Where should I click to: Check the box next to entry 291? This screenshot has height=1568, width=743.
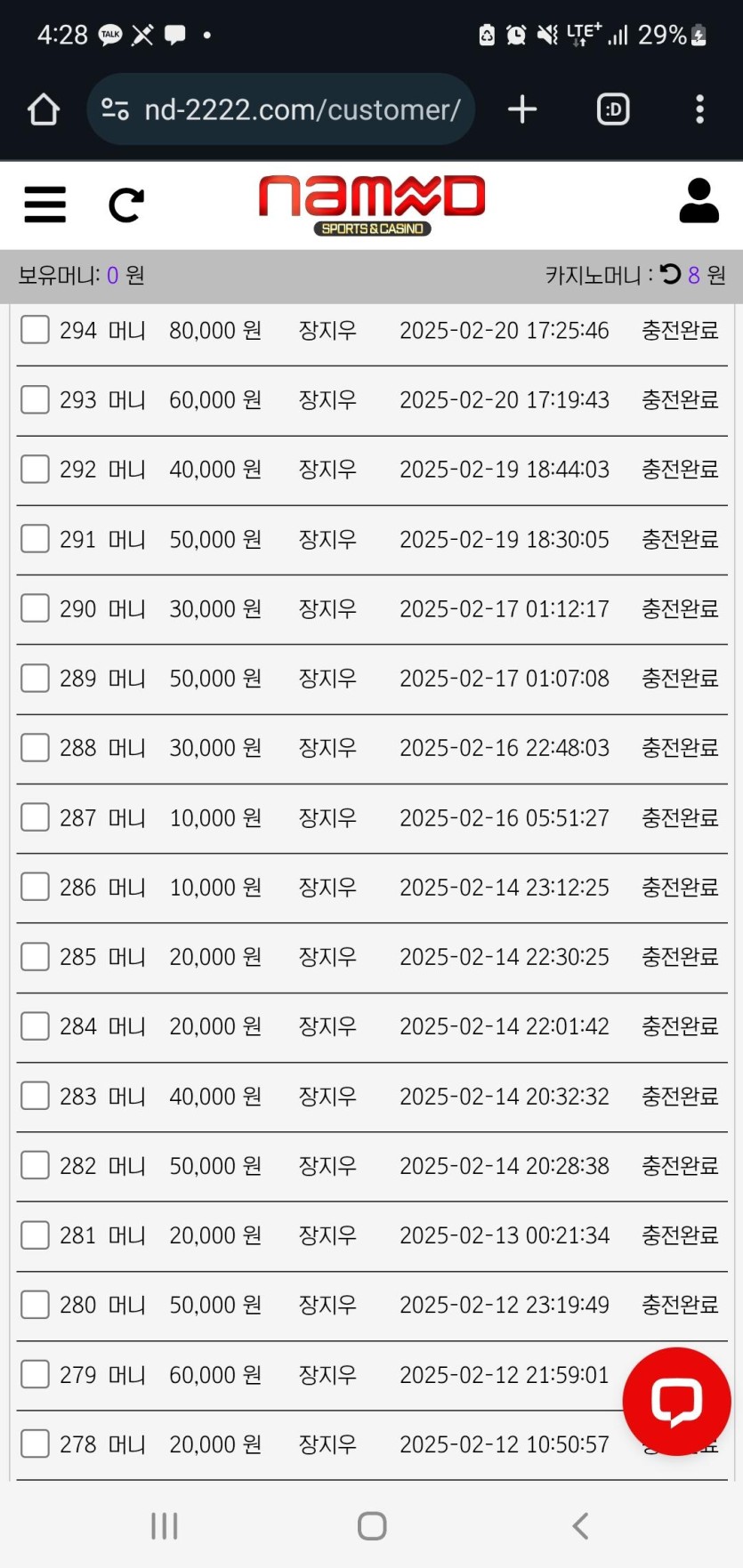(35, 538)
